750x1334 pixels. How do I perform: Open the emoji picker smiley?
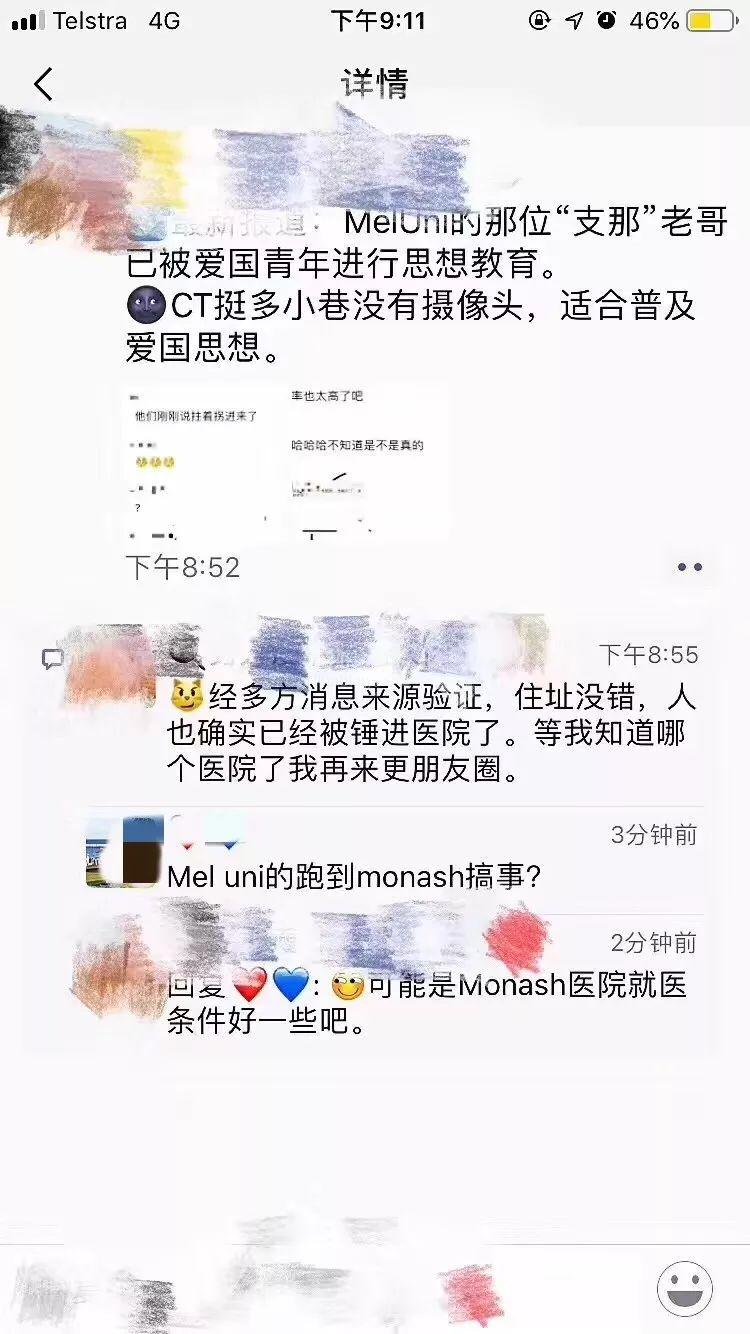click(685, 1288)
